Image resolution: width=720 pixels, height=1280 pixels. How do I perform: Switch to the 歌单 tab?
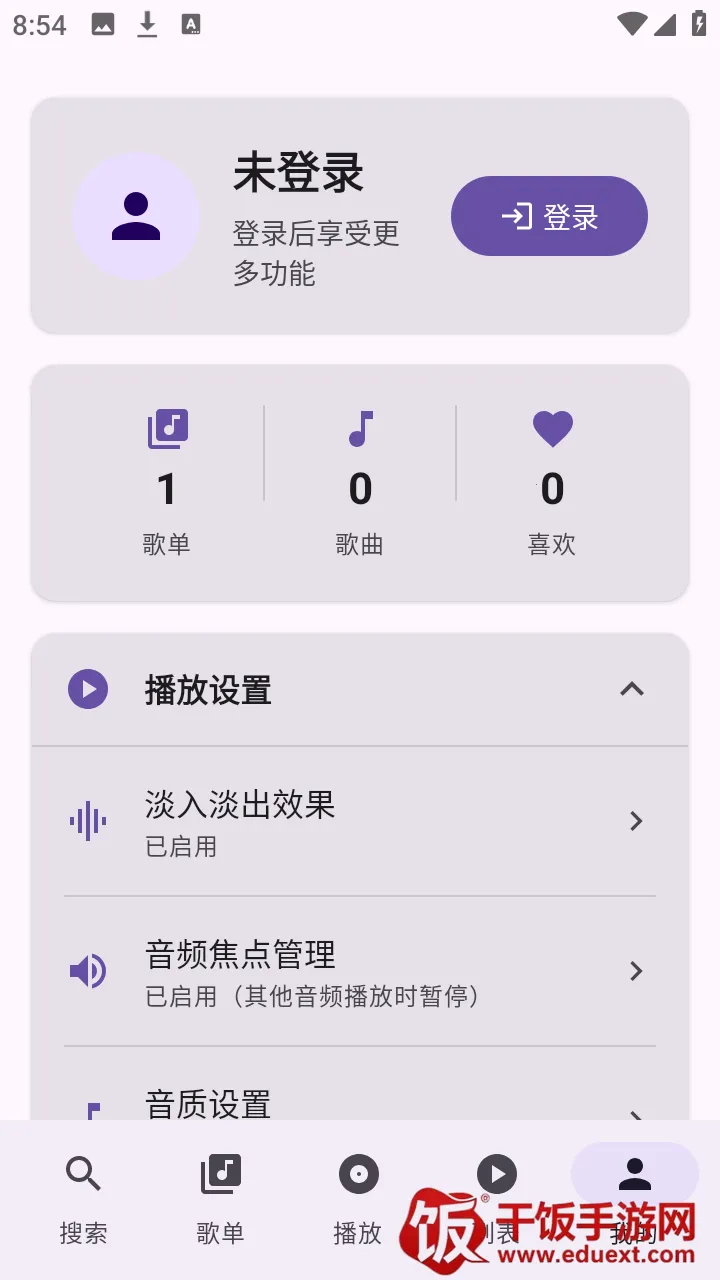pyautogui.click(x=221, y=1198)
